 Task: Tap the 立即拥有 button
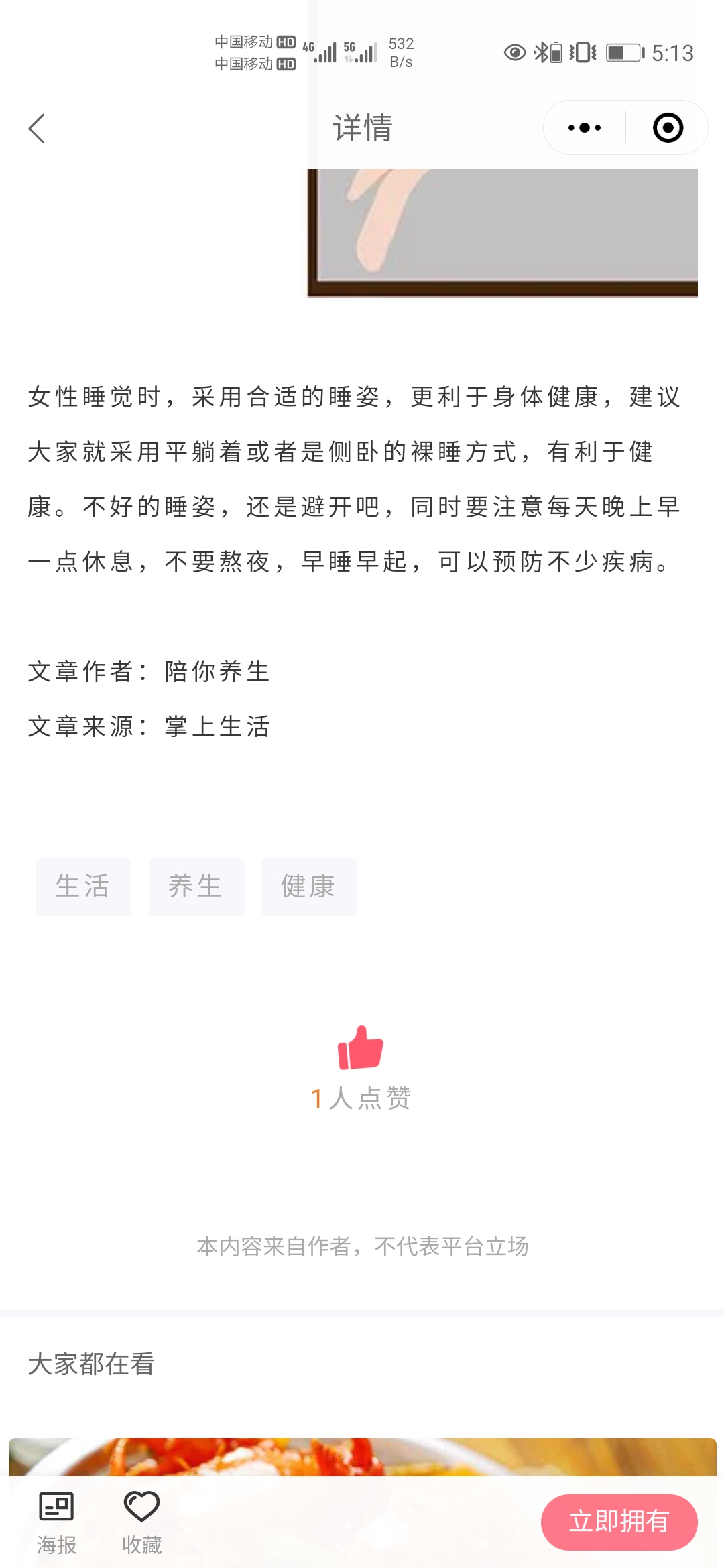[619, 1522]
